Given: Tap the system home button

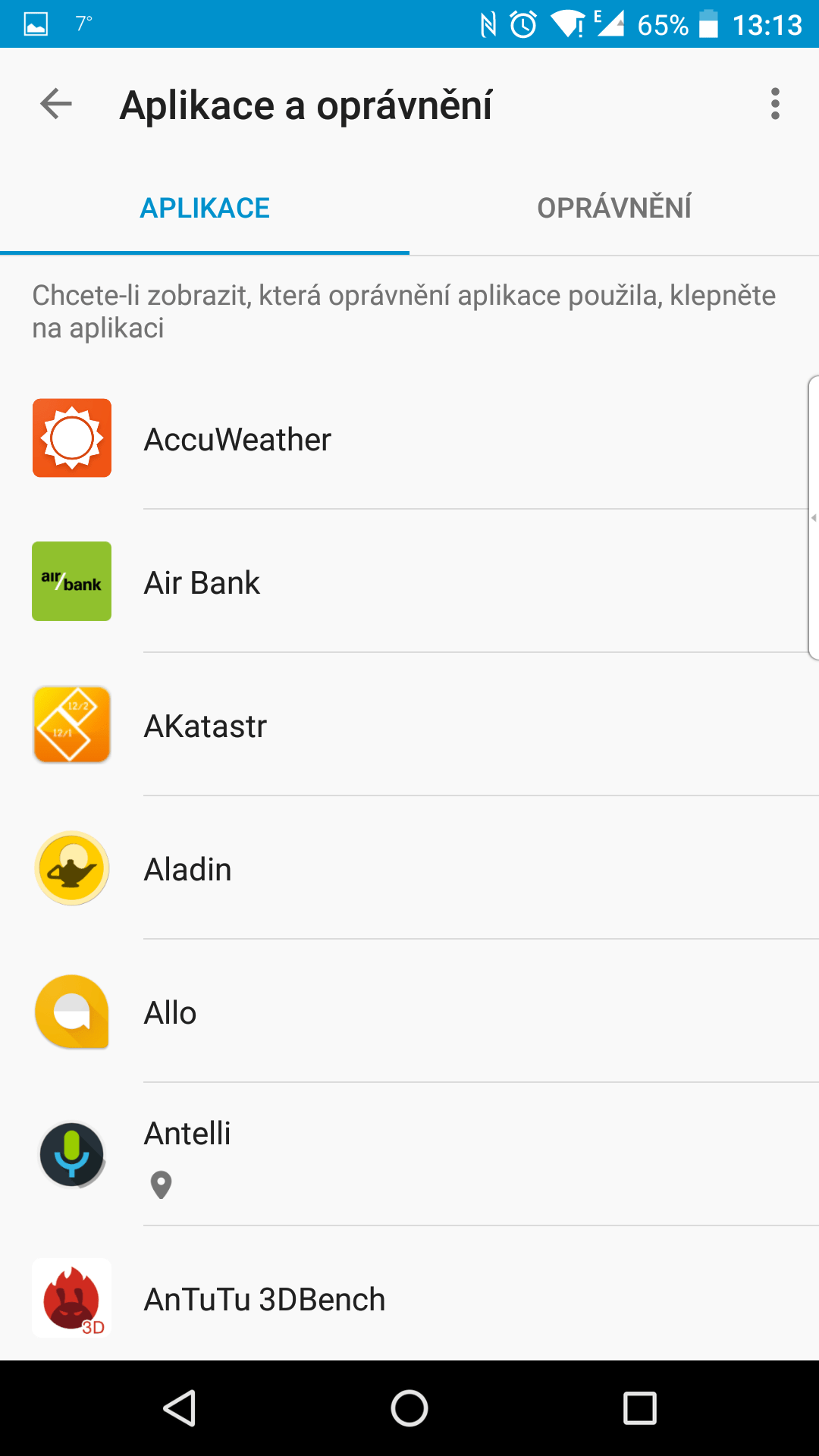Looking at the screenshot, I should 409,1408.
